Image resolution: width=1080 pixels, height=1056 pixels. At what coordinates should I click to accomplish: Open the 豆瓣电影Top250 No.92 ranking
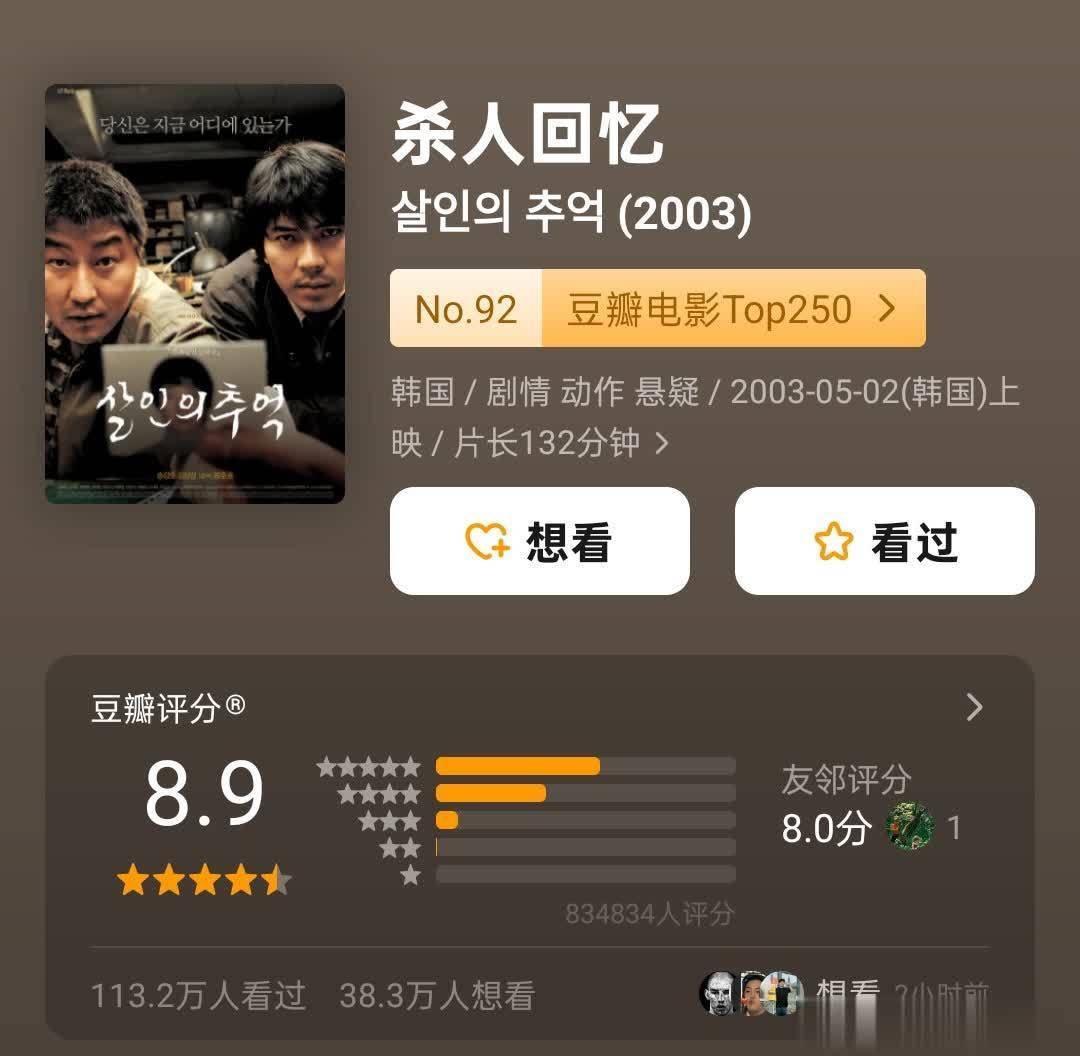[x=657, y=309]
